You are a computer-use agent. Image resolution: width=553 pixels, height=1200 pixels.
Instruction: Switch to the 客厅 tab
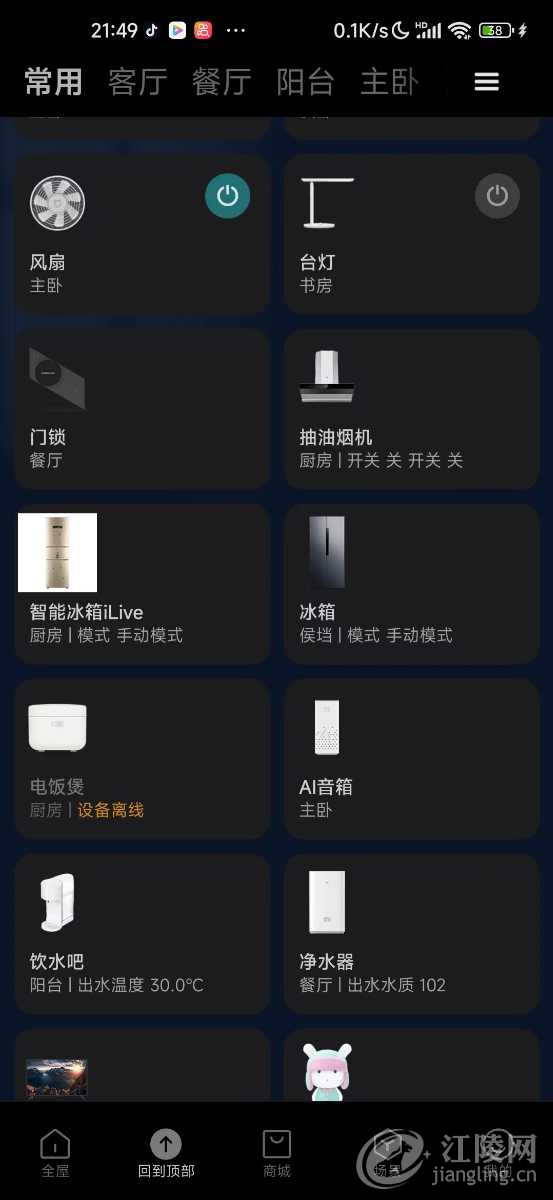point(137,82)
